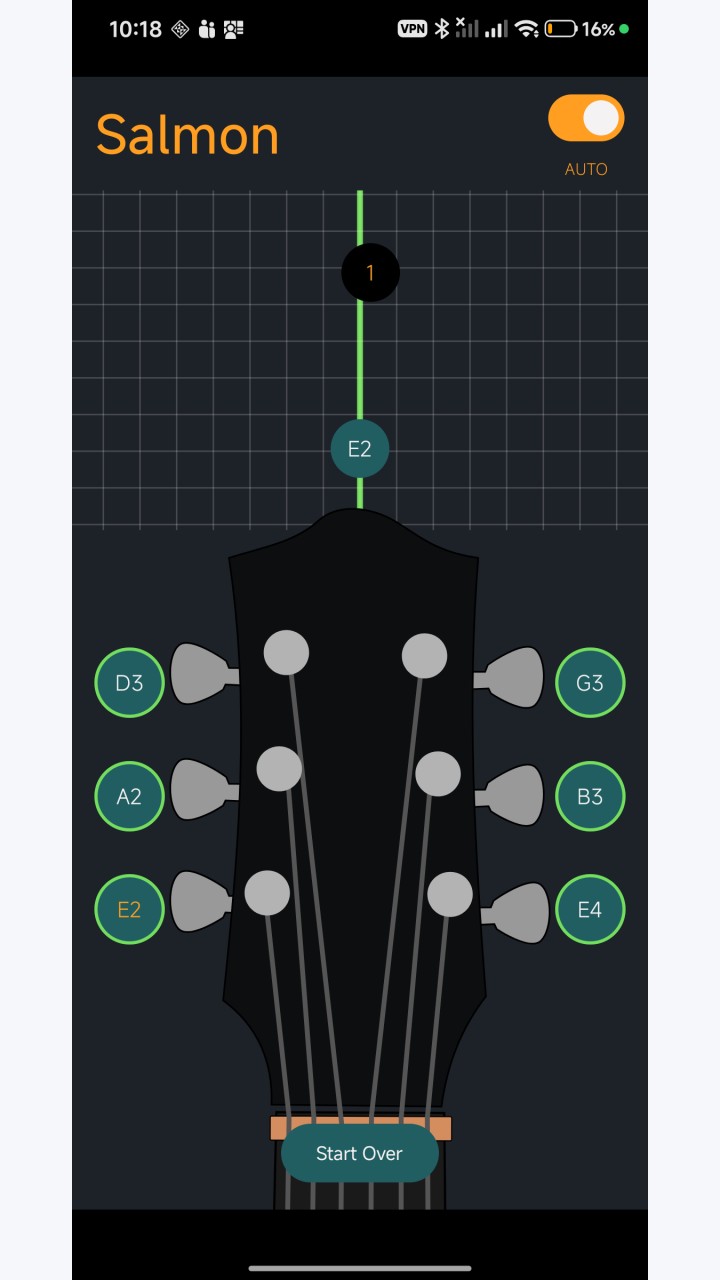Screen dimensions: 720x1280
Task: Choose the low E2 string button
Action: 129,909
